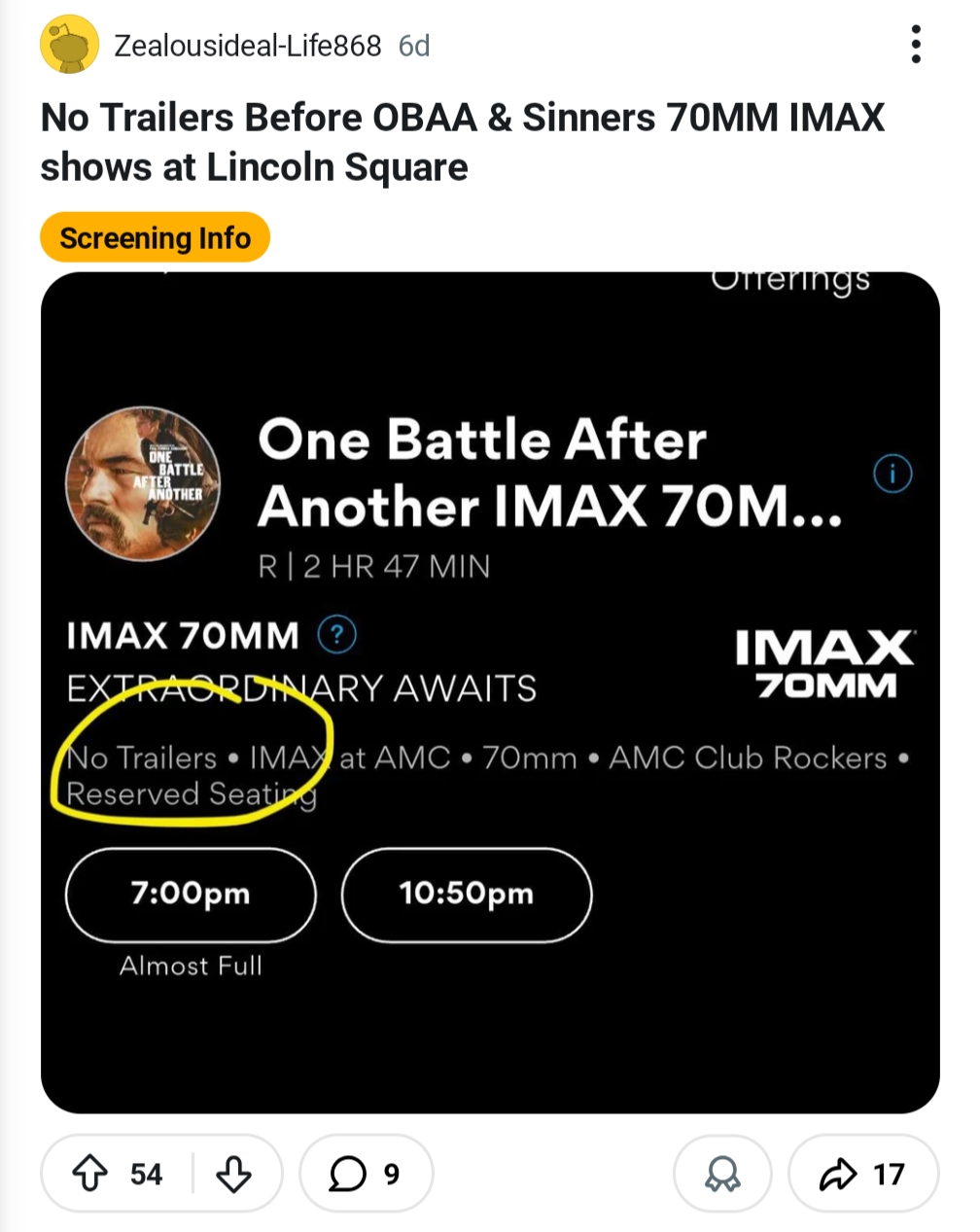Screen dimensions: 980x1232
Task: Give this post an award
Action: pyautogui.click(x=721, y=1174)
